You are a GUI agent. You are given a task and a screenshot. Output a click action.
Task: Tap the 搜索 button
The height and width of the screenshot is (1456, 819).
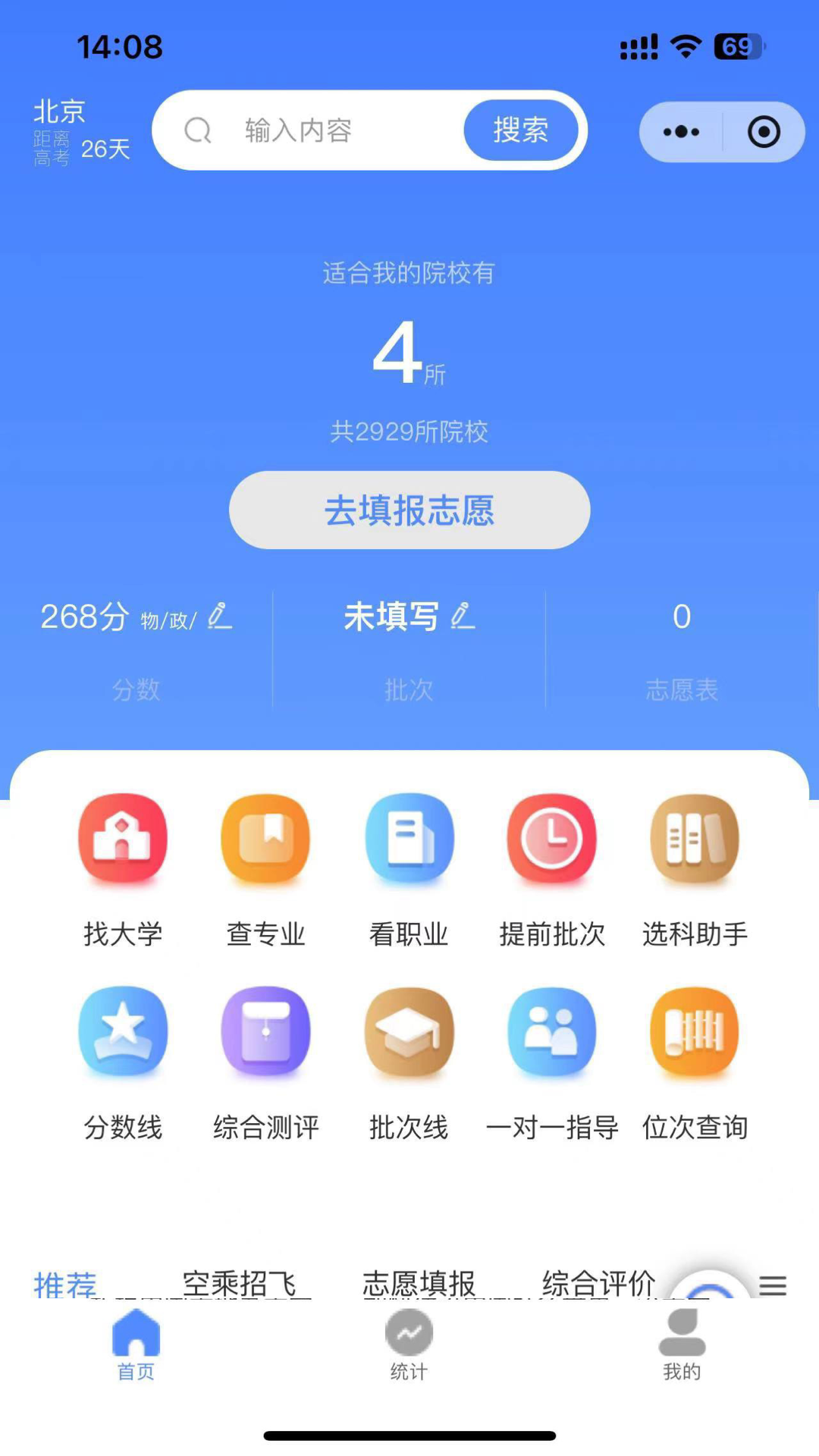520,130
